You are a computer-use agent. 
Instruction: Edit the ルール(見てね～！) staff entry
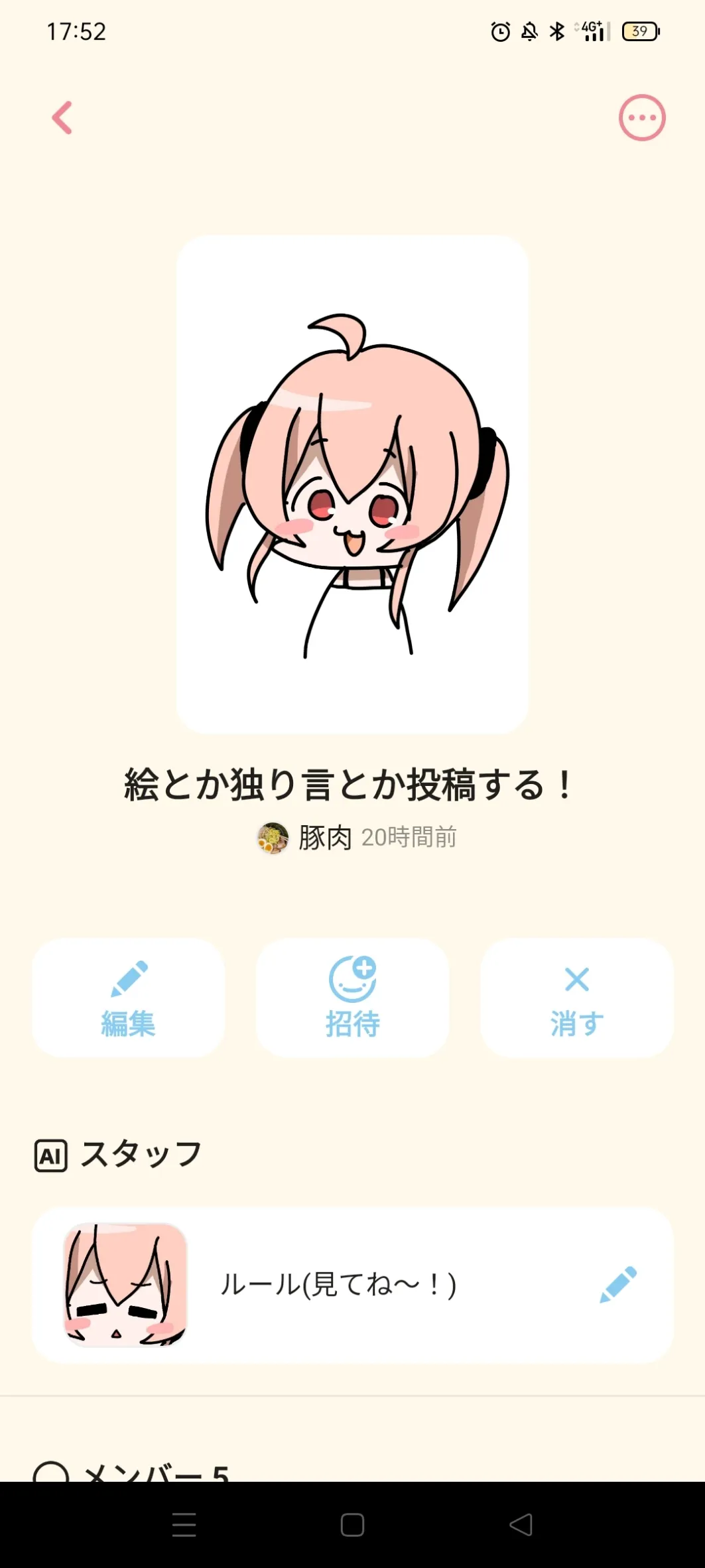pyautogui.click(x=617, y=1285)
